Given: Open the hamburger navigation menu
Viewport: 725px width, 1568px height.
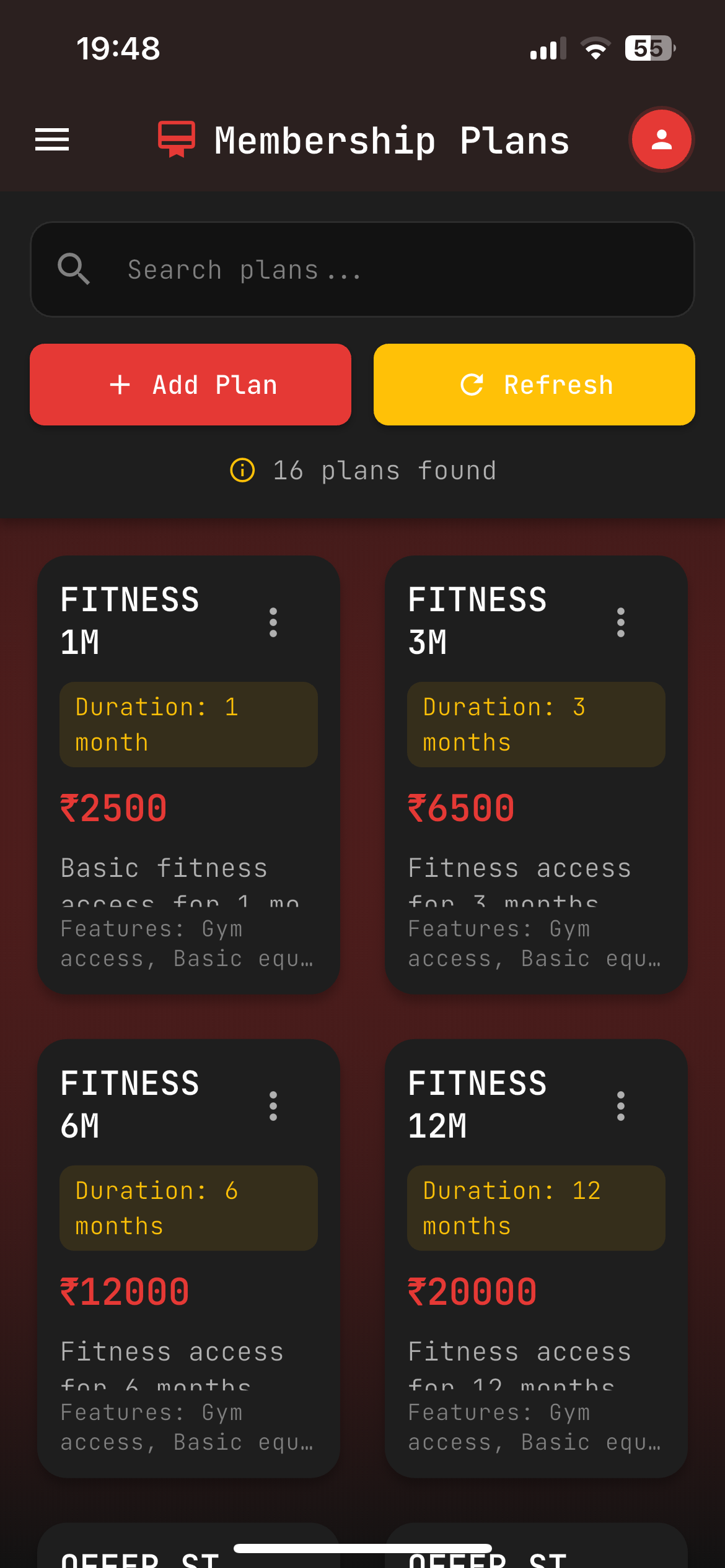Looking at the screenshot, I should [52, 139].
